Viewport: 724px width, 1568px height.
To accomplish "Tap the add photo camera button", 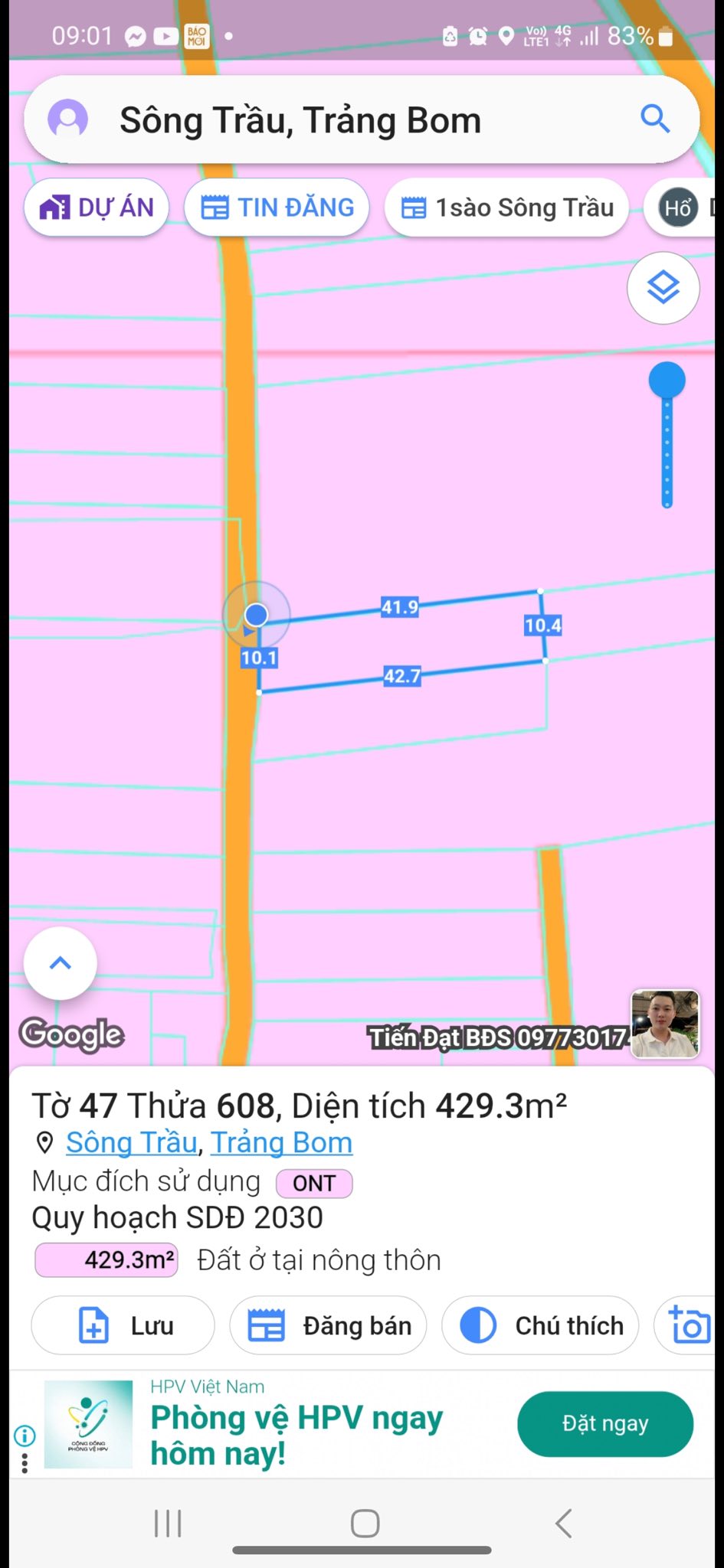I will point(689,1325).
